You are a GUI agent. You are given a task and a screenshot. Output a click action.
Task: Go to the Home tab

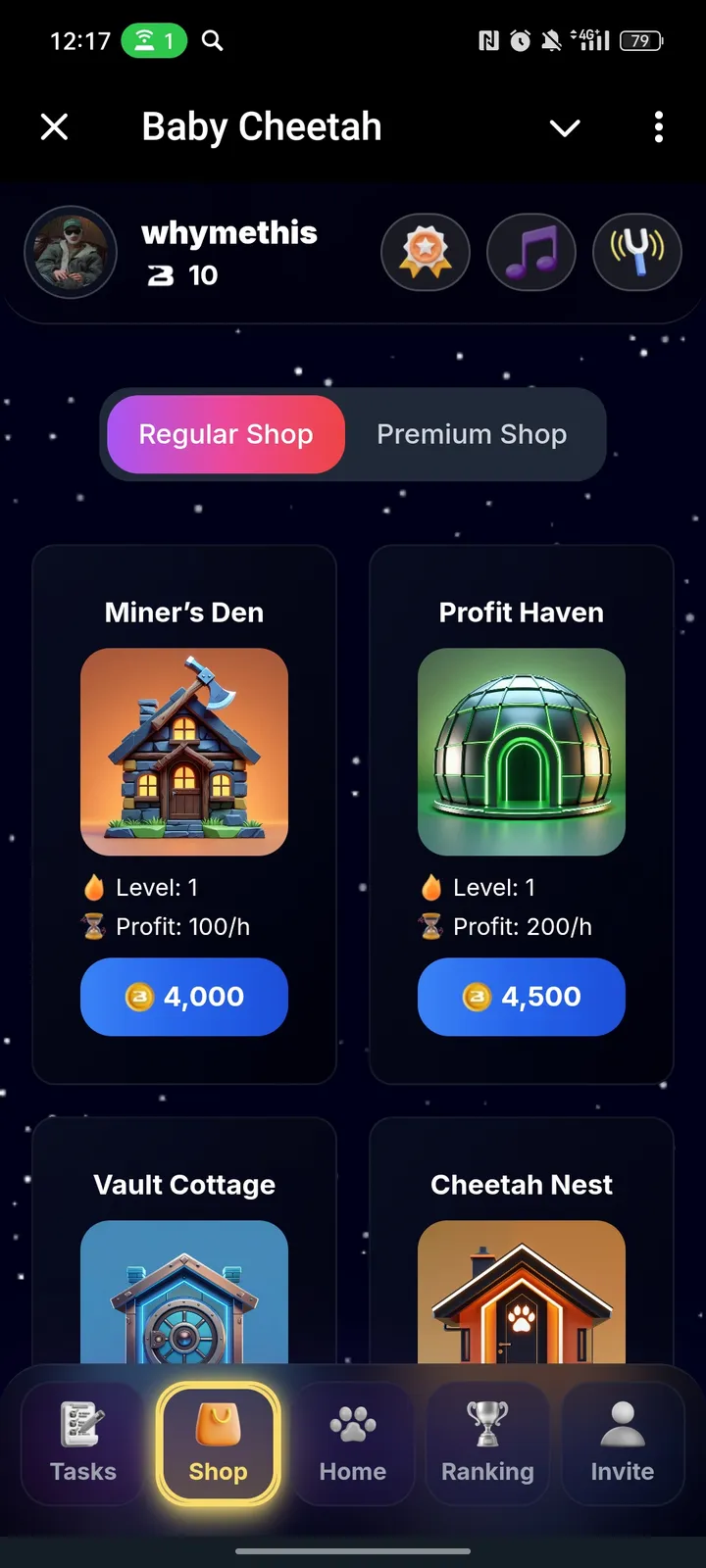pos(353,1444)
